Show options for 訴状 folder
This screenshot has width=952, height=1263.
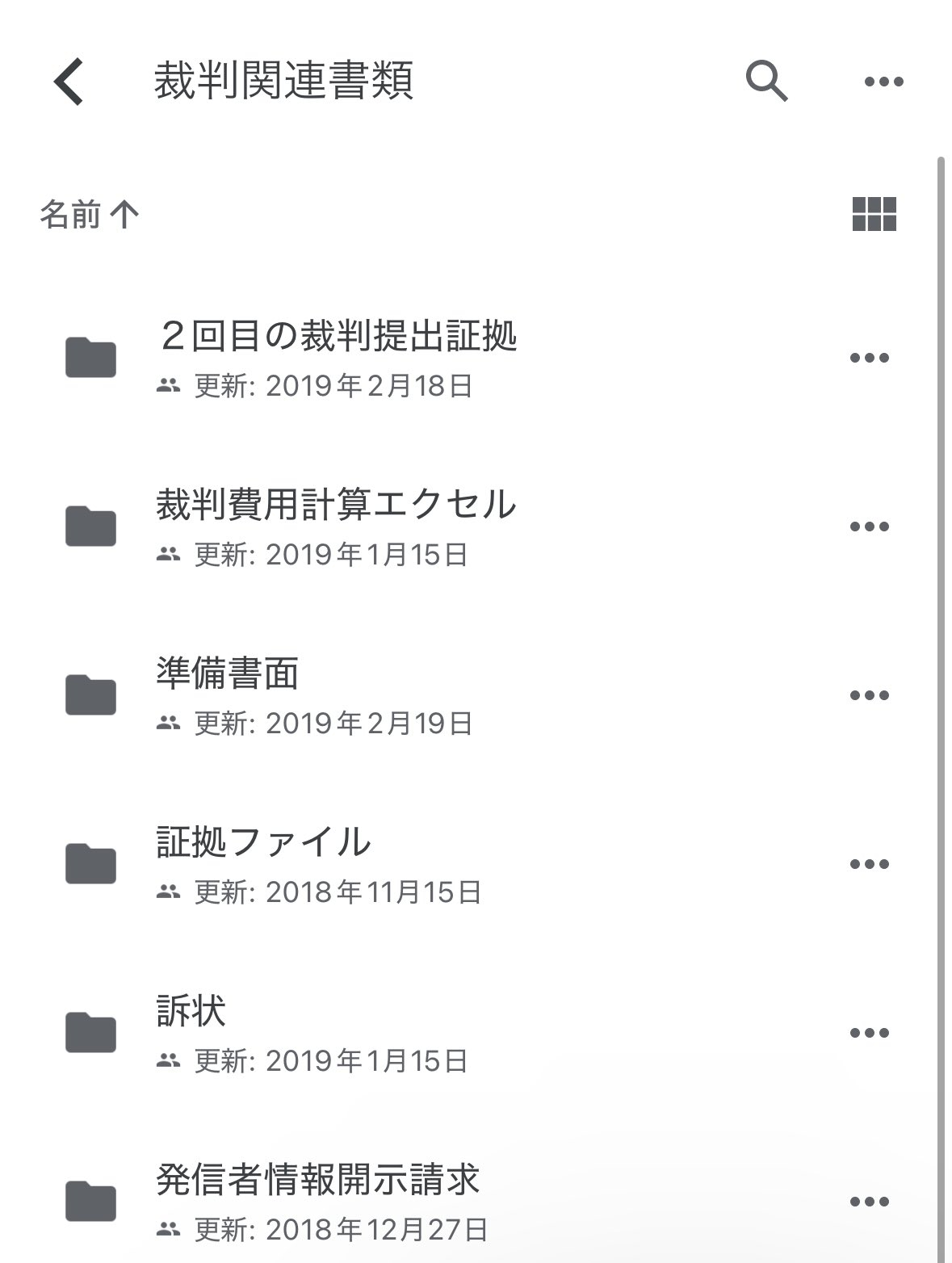(869, 1033)
